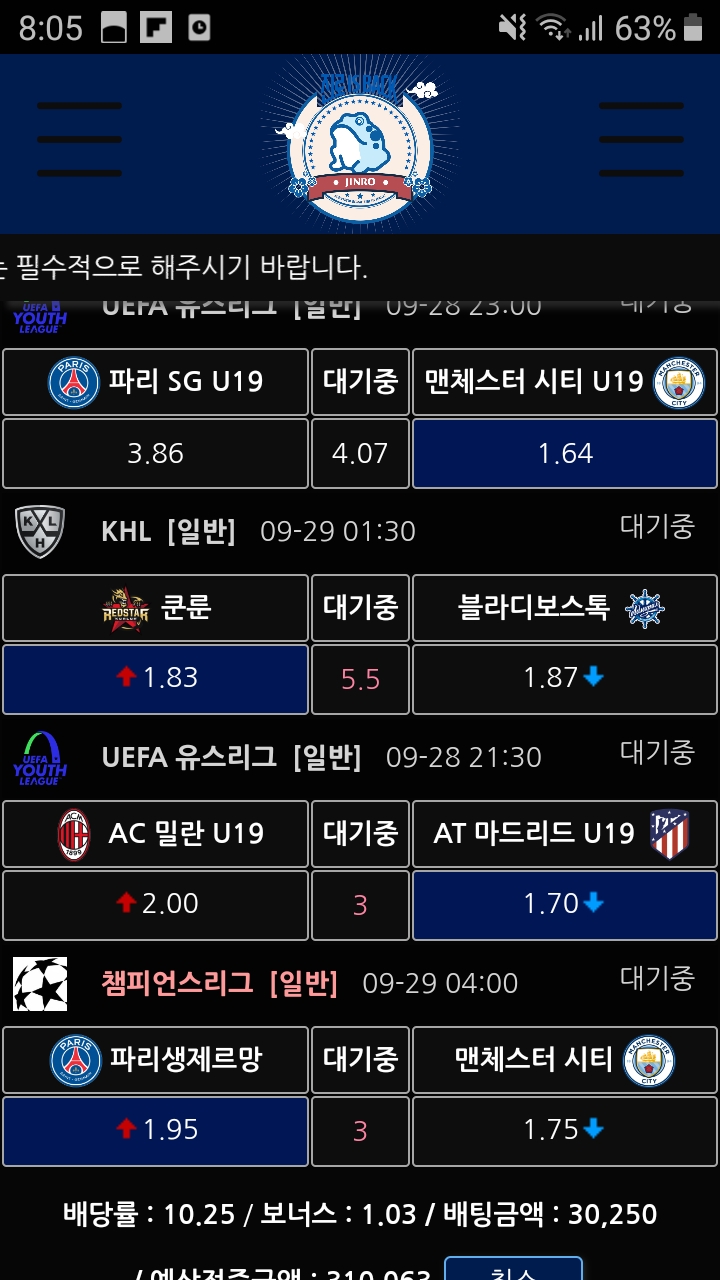Select 1.83 odds for 쿤룬

(155, 678)
